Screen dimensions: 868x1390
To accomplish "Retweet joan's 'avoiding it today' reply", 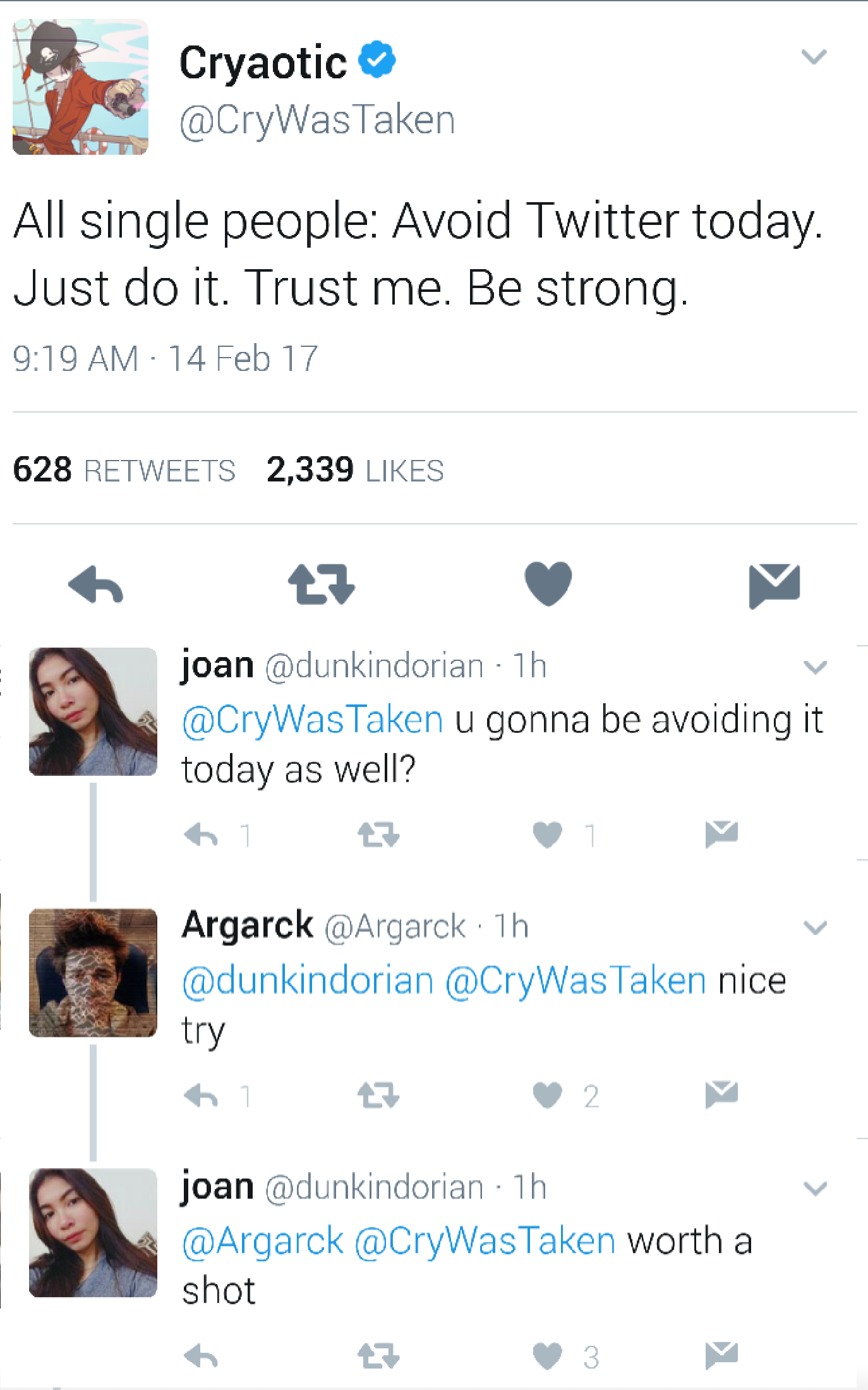I will tap(378, 835).
